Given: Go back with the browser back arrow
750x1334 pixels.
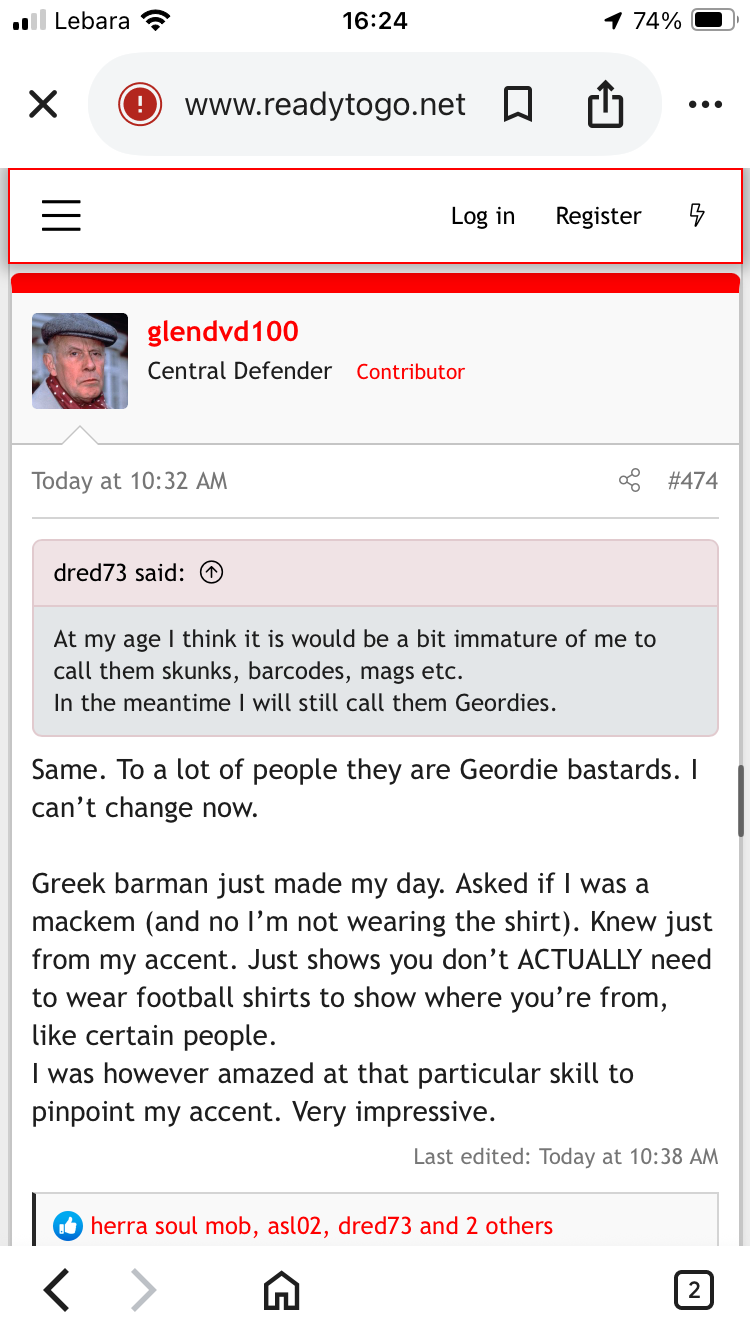Looking at the screenshot, I should tap(57, 1290).
